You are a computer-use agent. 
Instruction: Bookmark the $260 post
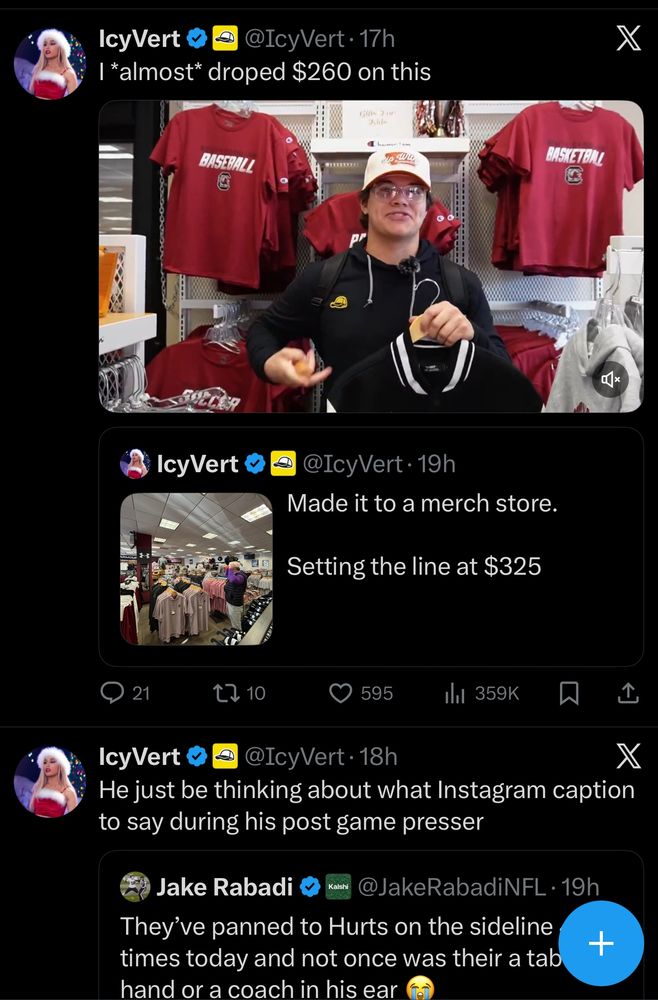pos(568,693)
